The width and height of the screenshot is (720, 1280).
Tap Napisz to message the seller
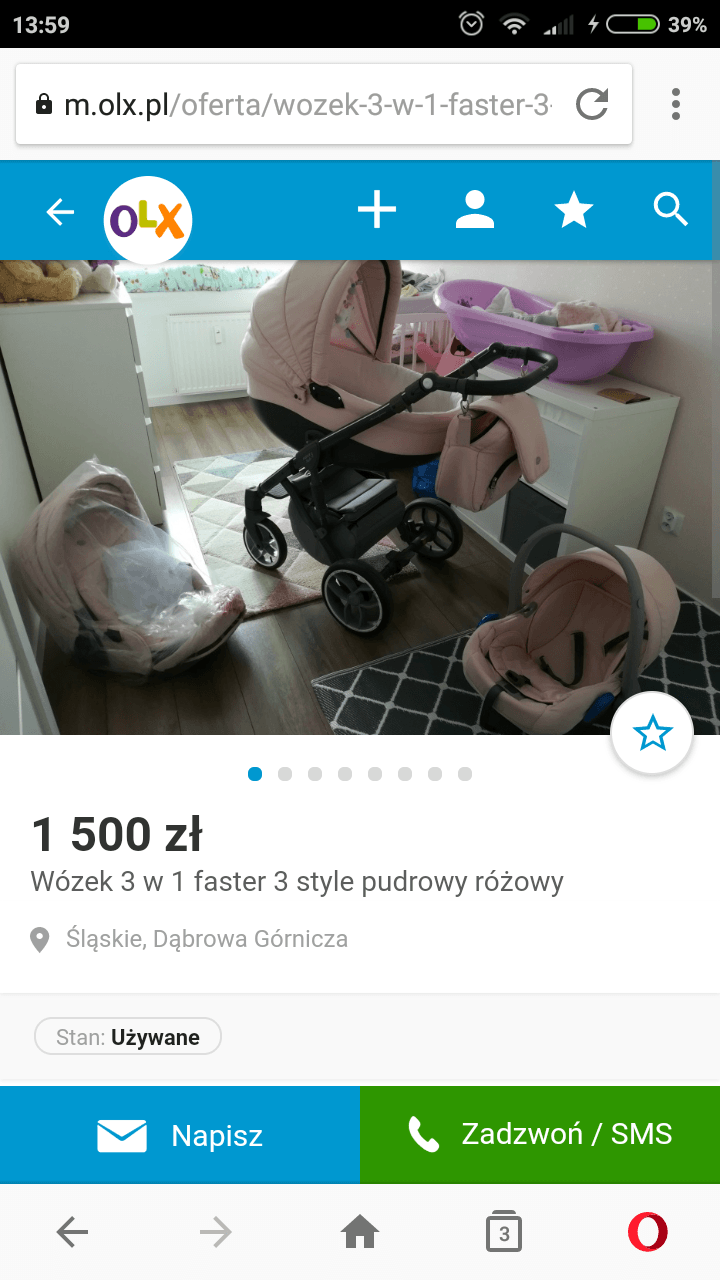click(x=180, y=1135)
